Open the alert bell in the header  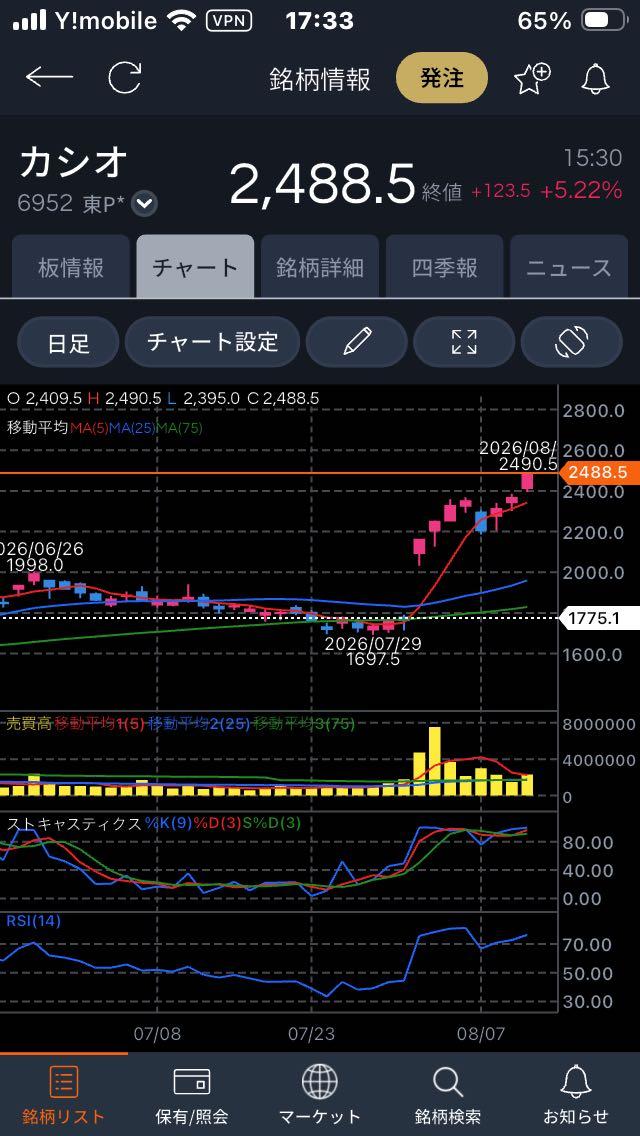pos(595,78)
